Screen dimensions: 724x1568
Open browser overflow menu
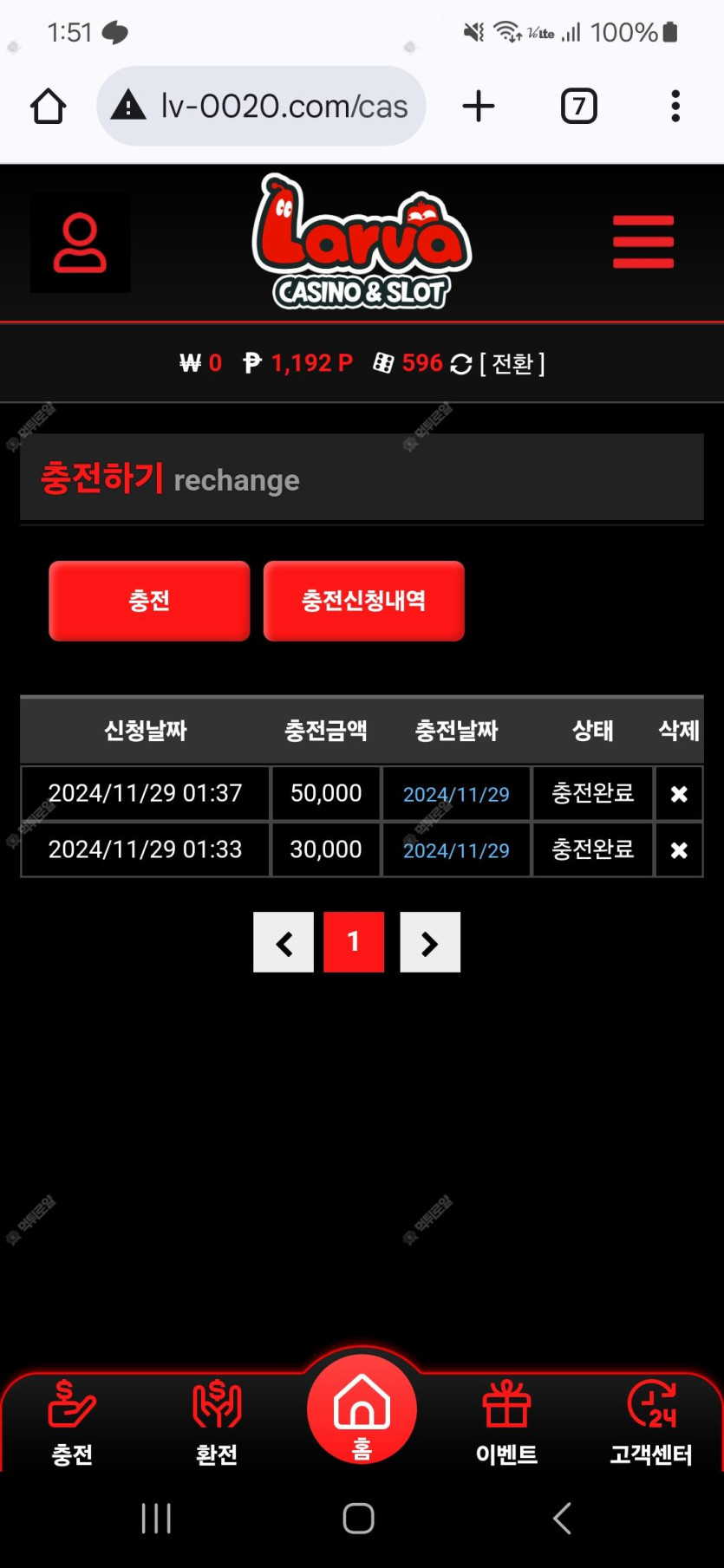point(675,107)
